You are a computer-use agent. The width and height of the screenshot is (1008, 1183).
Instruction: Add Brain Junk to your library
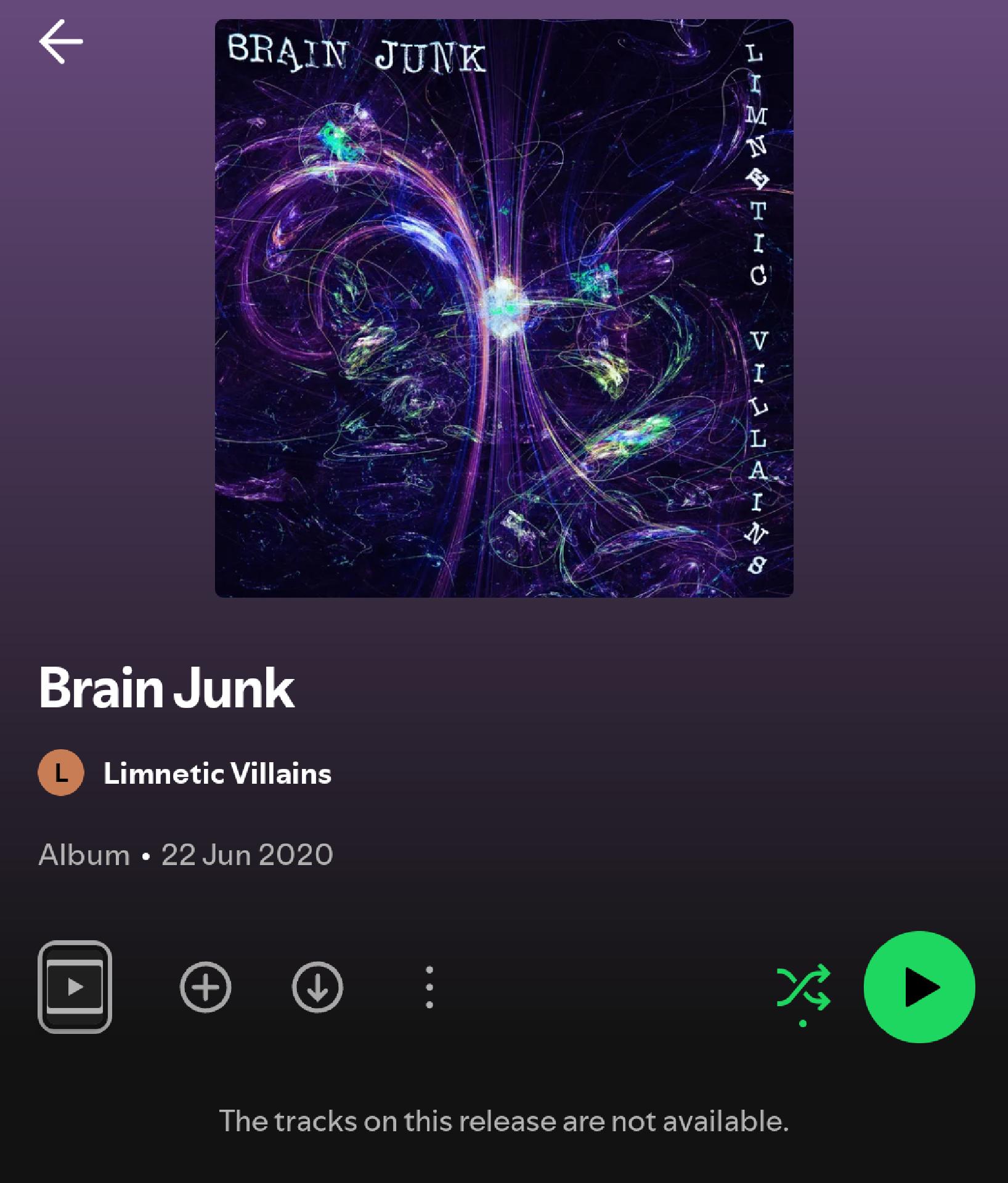click(x=205, y=987)
